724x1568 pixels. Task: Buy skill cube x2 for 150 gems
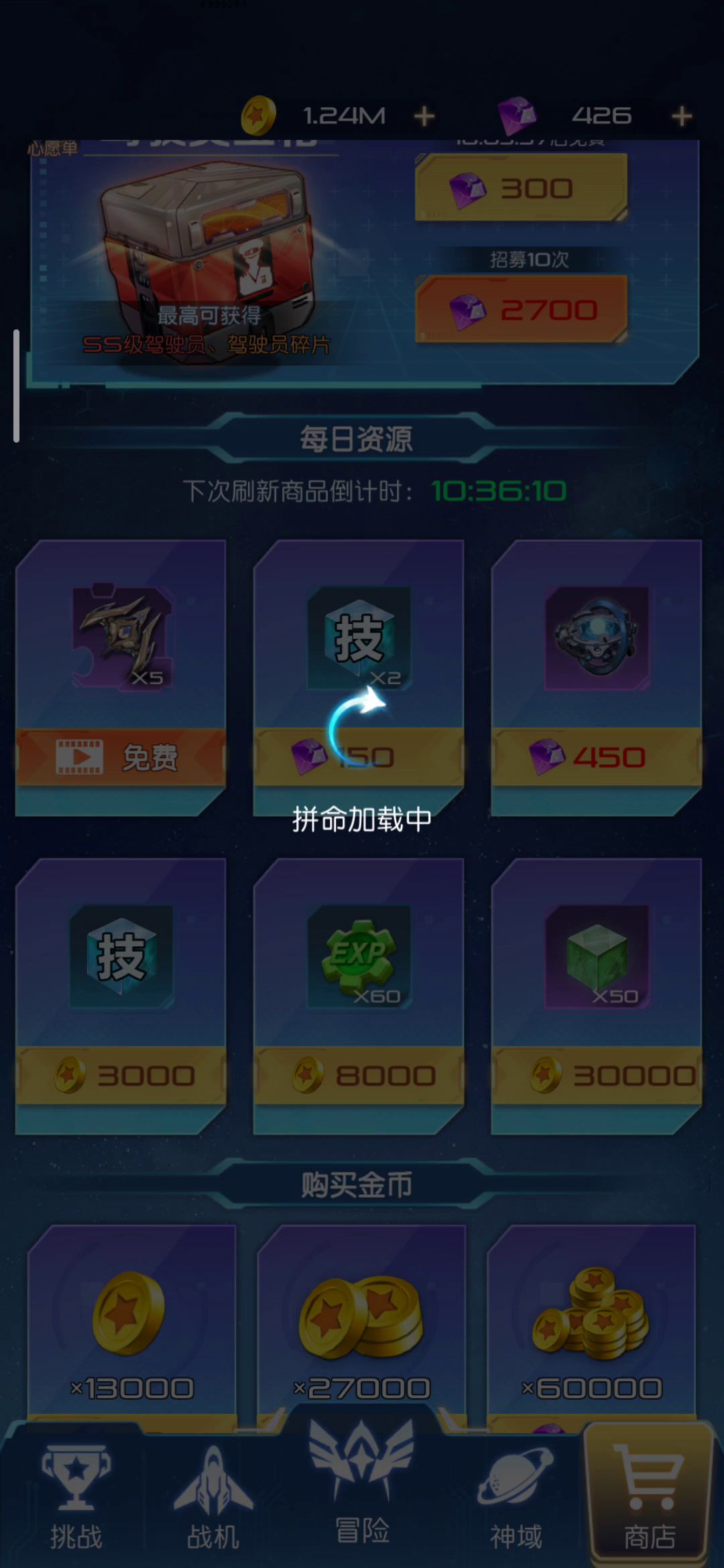tap(359, 757)
